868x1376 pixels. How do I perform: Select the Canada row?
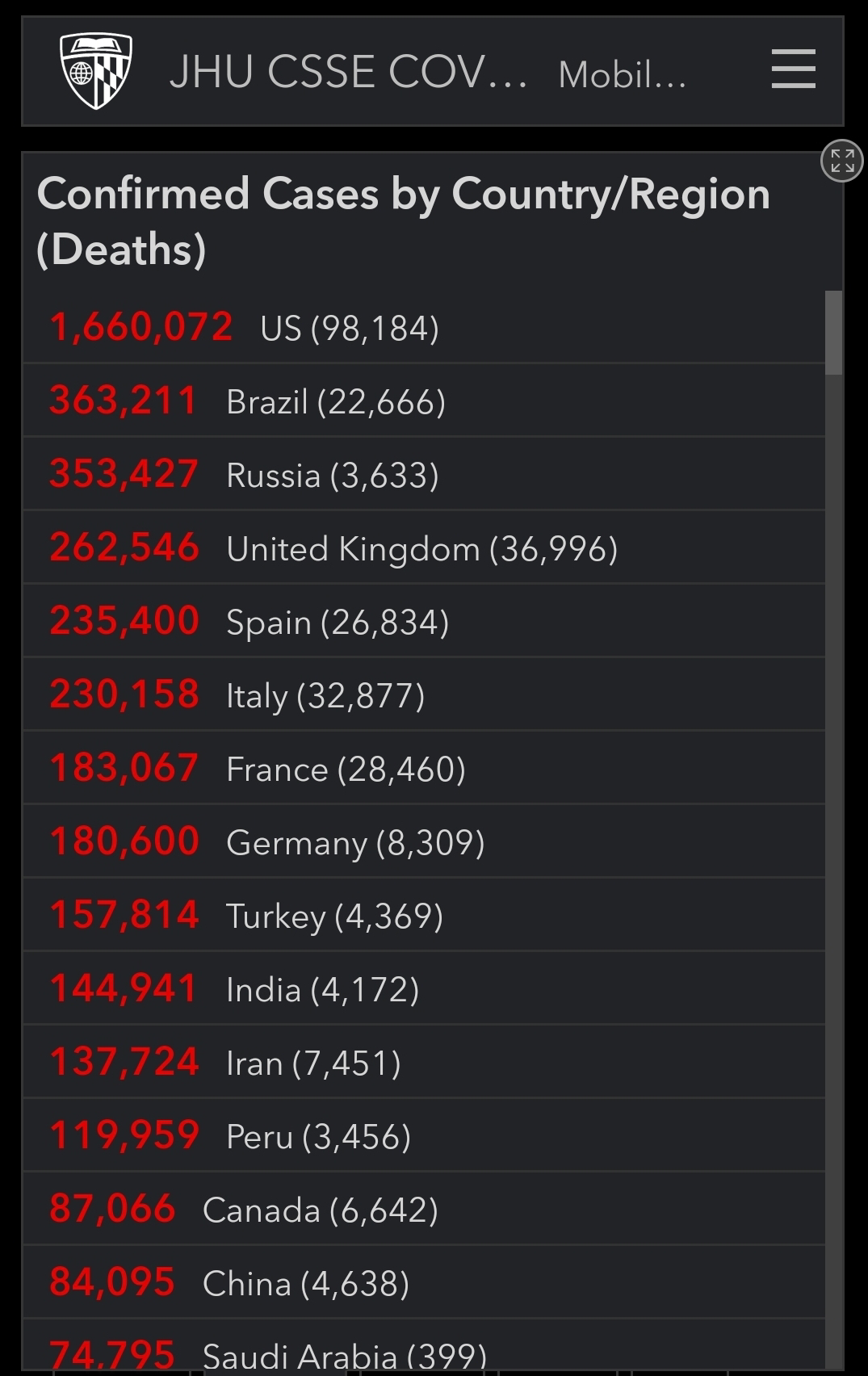pyautogui.click(x=424, y=1209)
